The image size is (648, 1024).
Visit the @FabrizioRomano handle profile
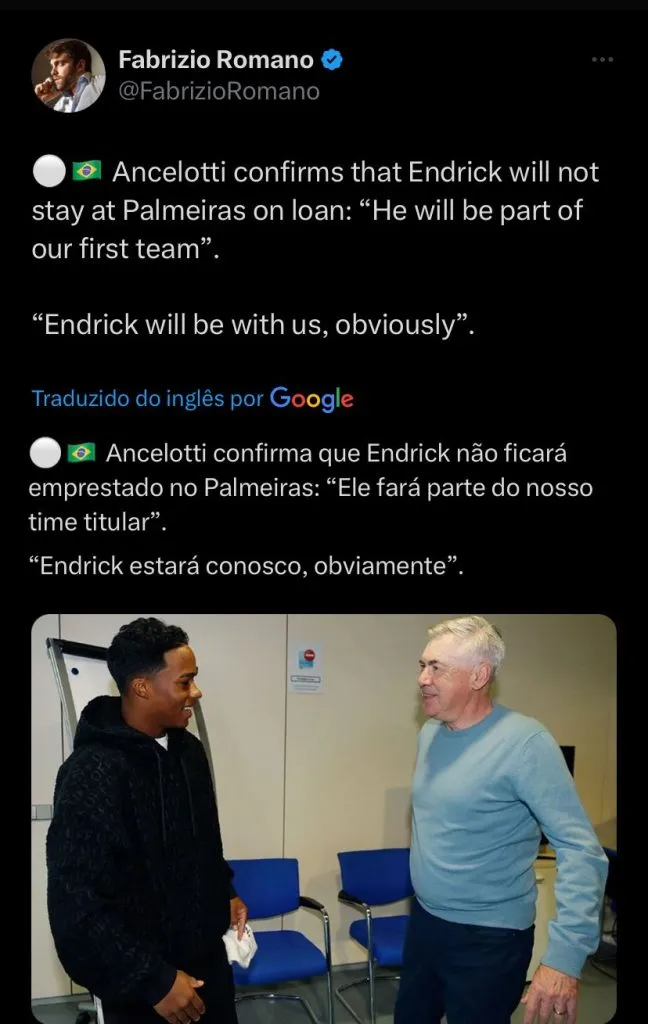click(x=219, y=91)
